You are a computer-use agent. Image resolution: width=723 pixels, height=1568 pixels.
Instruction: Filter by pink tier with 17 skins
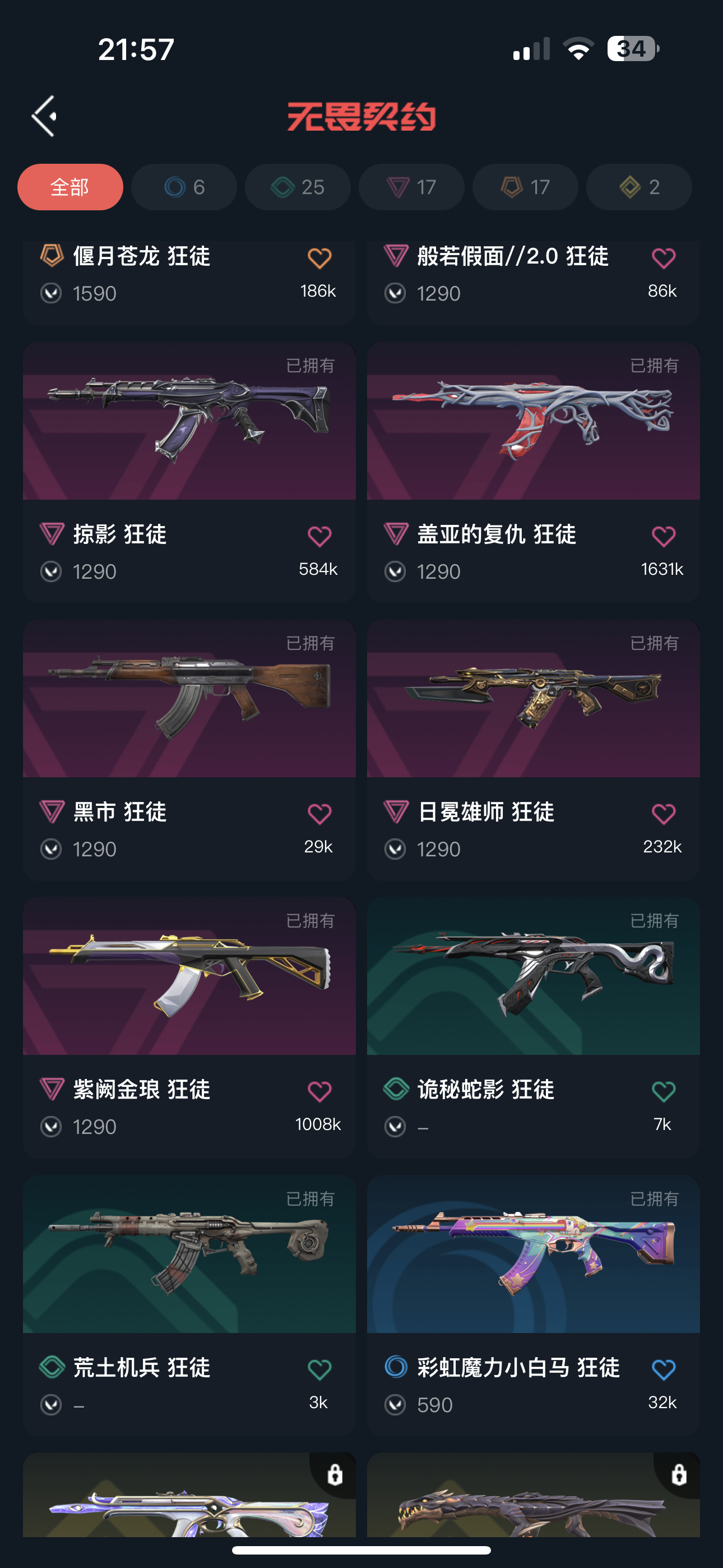411,187
